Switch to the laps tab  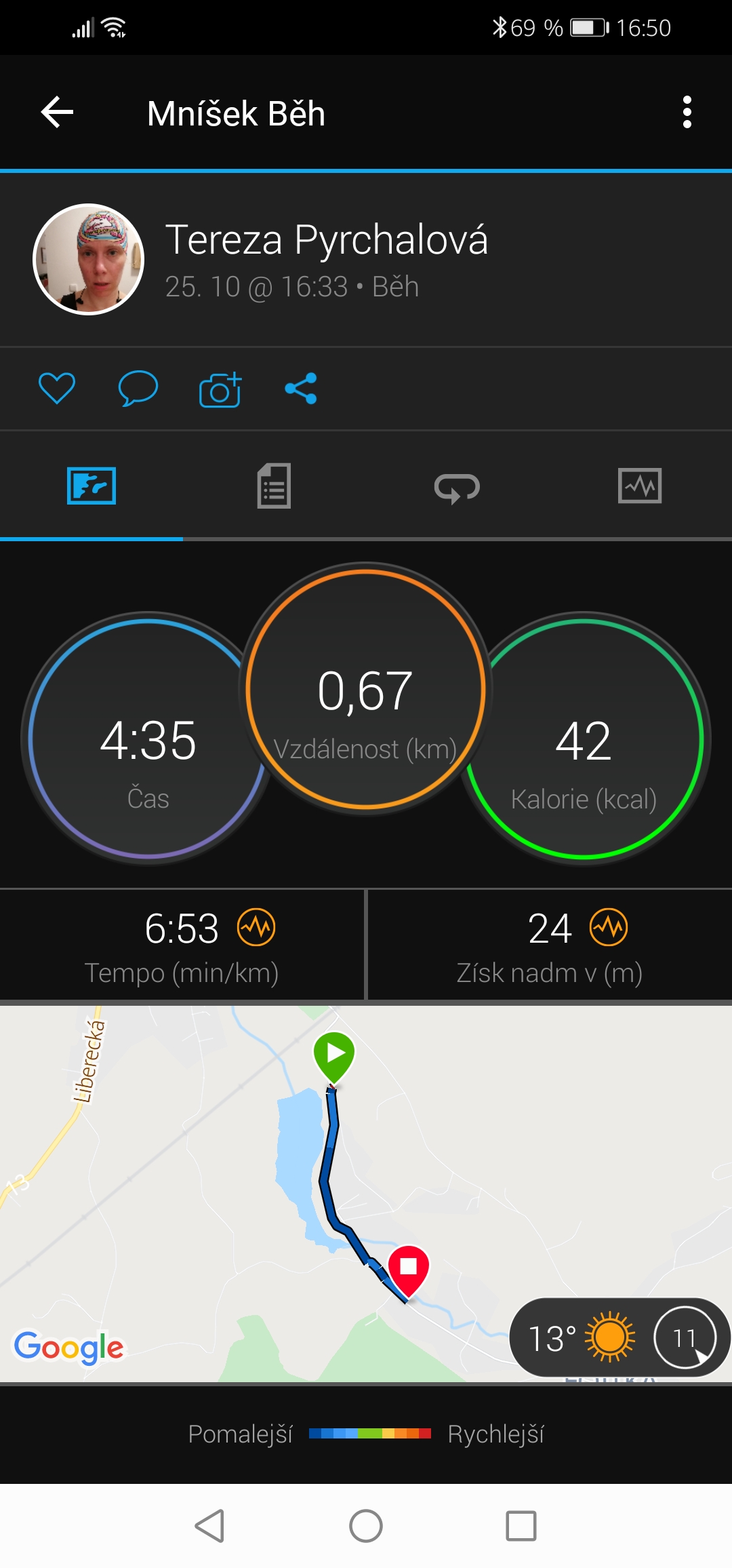point(457,487)
